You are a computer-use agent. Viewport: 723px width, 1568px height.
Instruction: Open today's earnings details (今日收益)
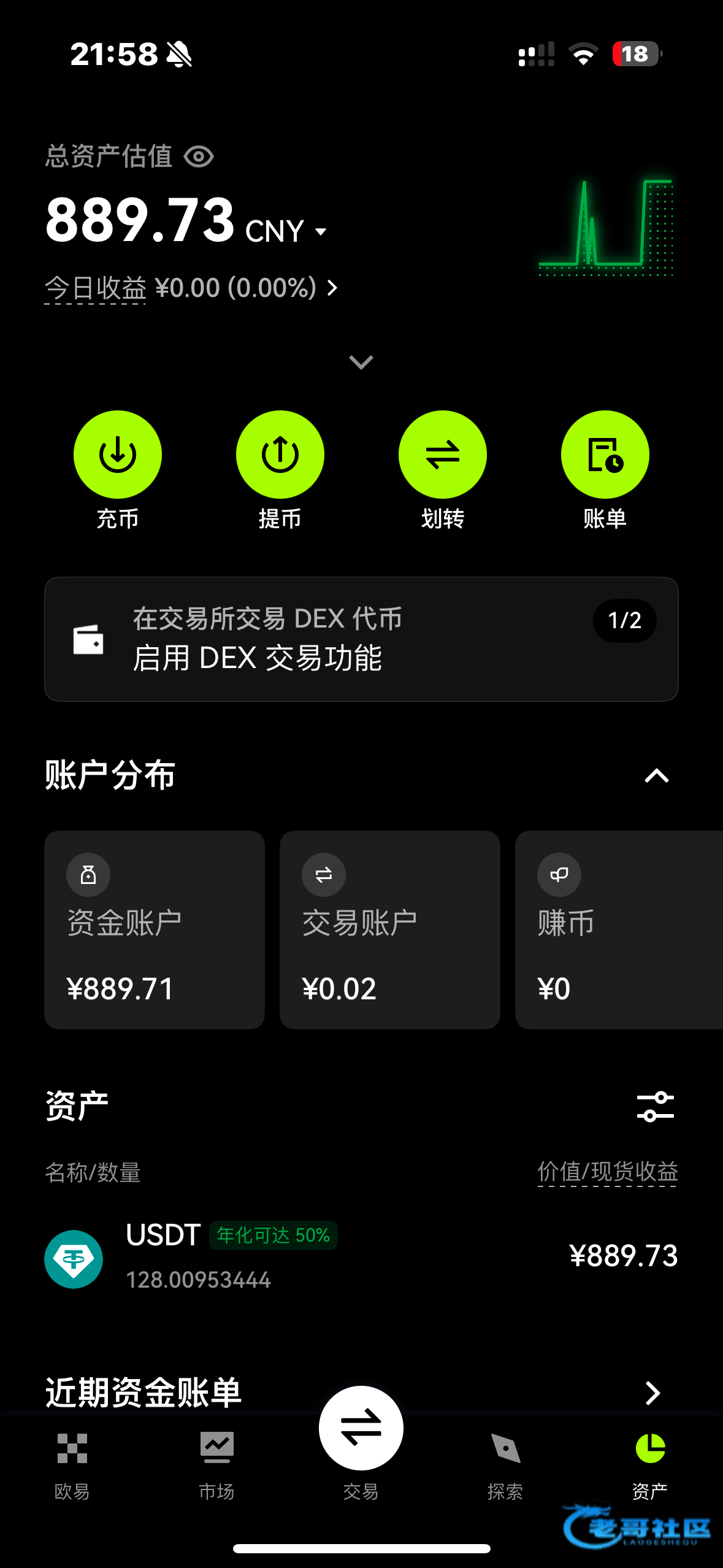pos(191,288)
